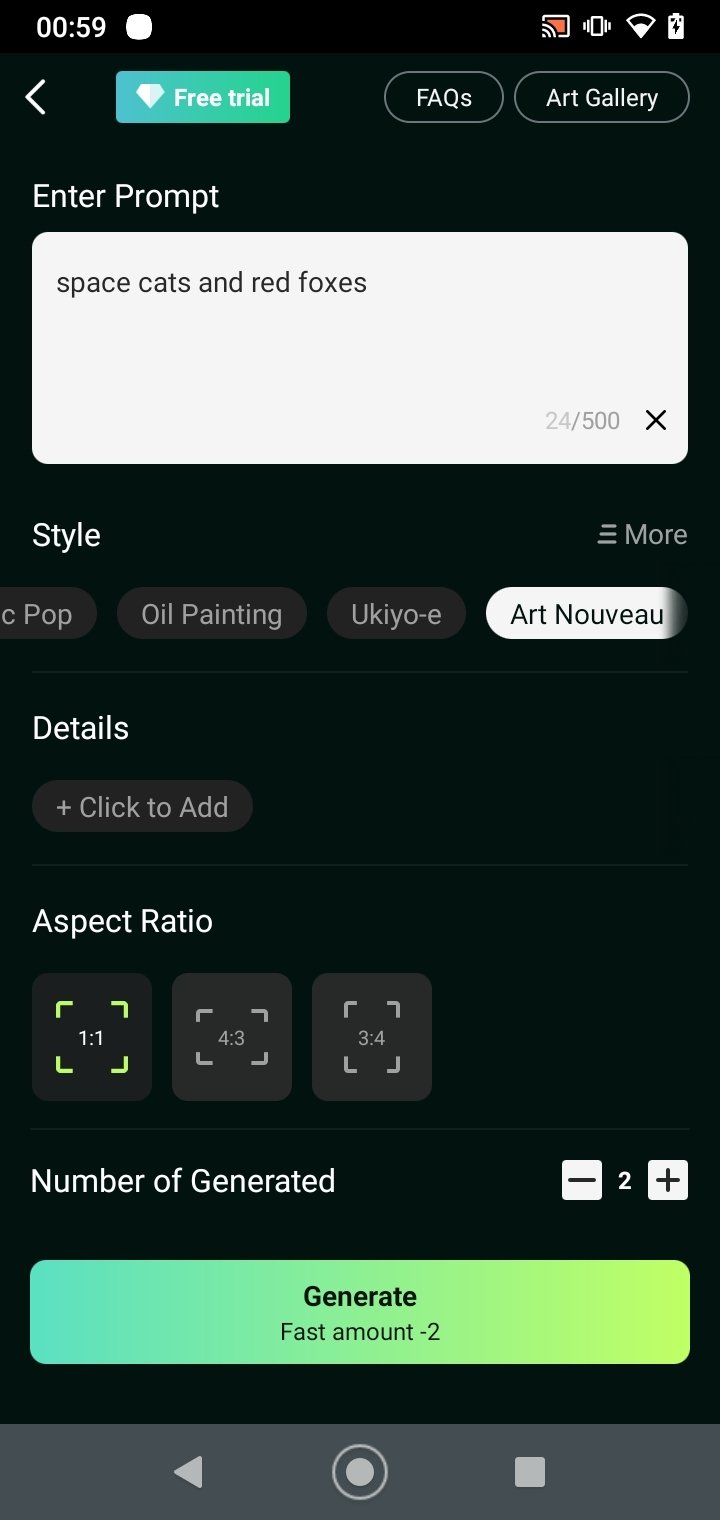
Task: Increase number of generated images
Action: coord(668,1181)
